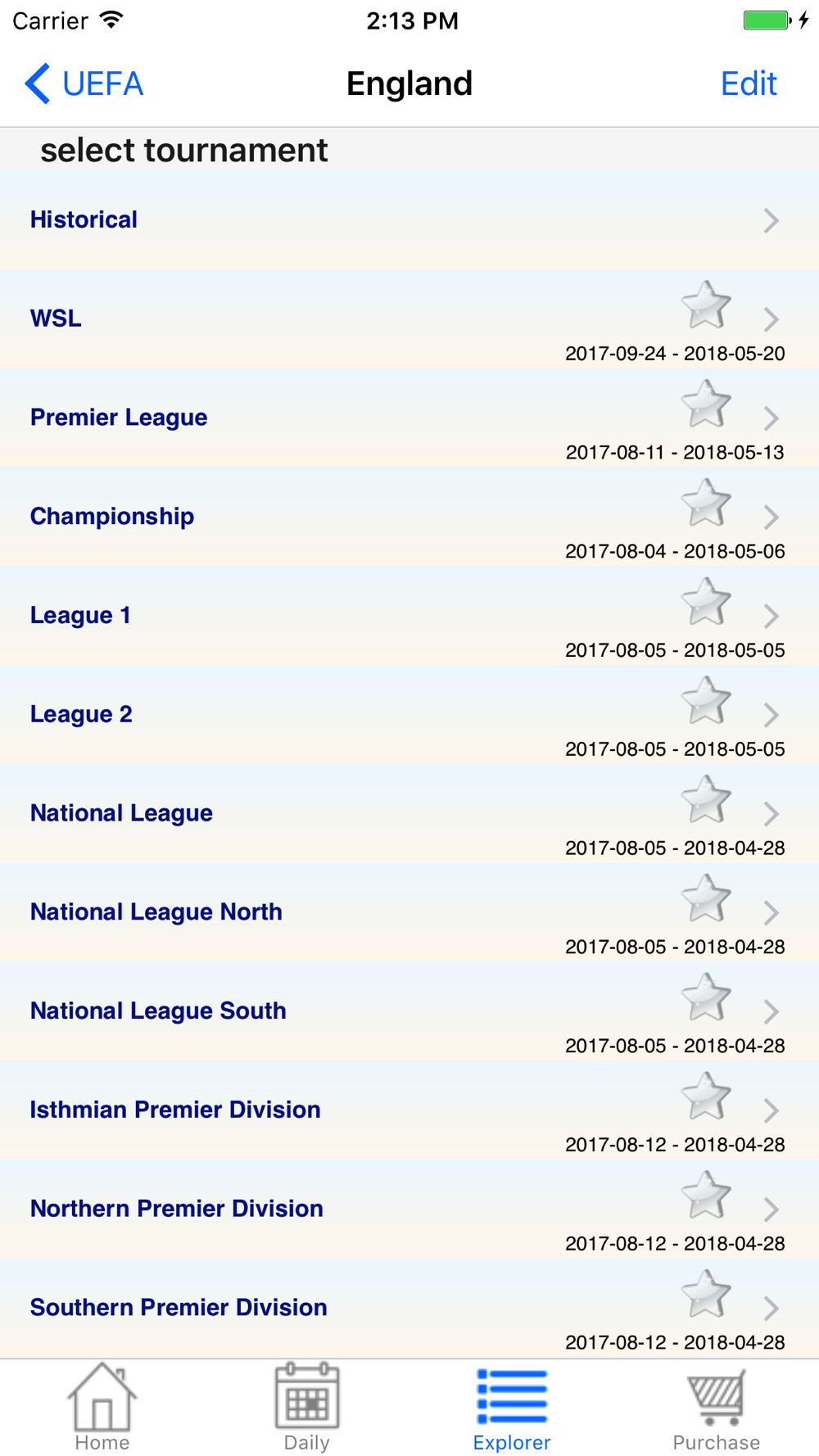Star the Isthmian Premier Division
819x1456 pixels.
pyautogui.click(x=706, y=1096)
